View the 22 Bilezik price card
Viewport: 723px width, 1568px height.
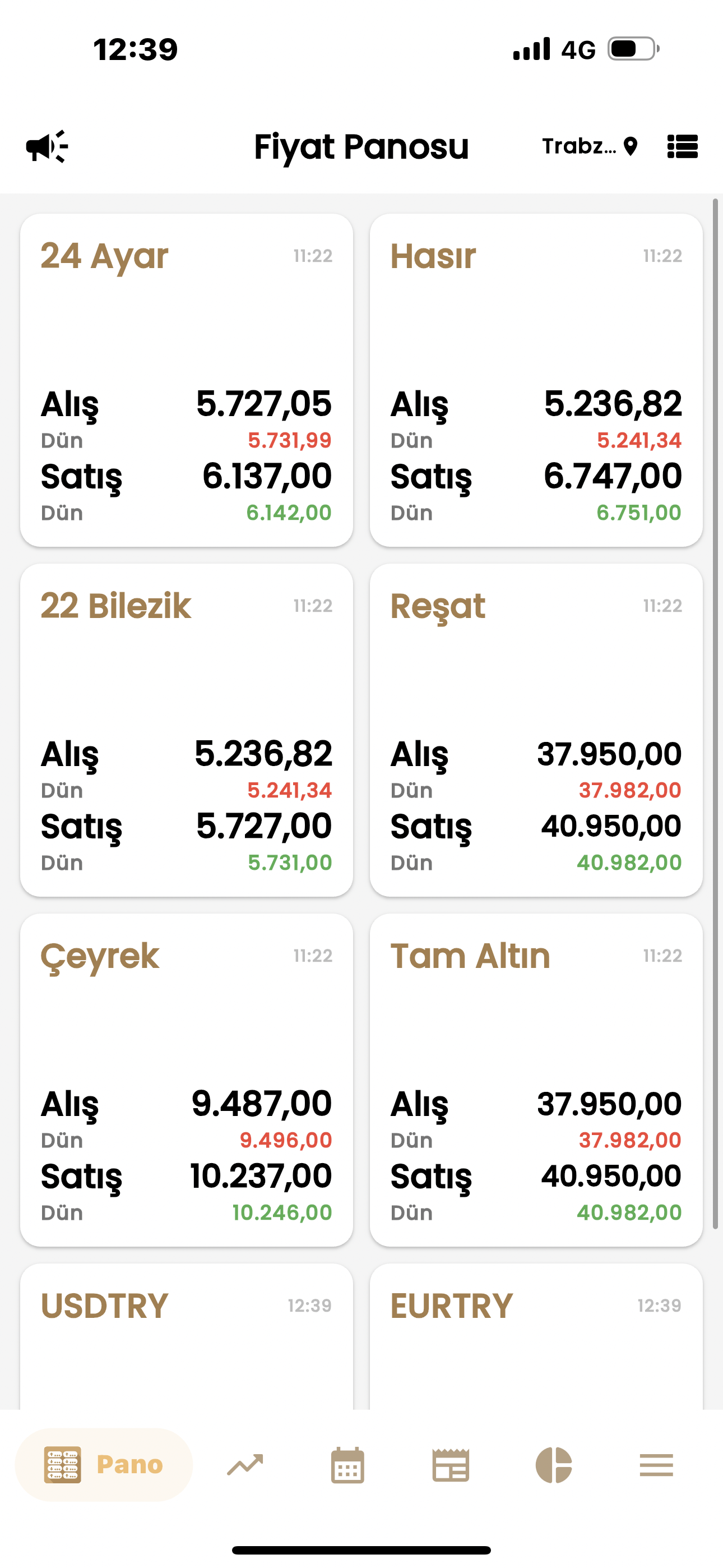[186, 730]
